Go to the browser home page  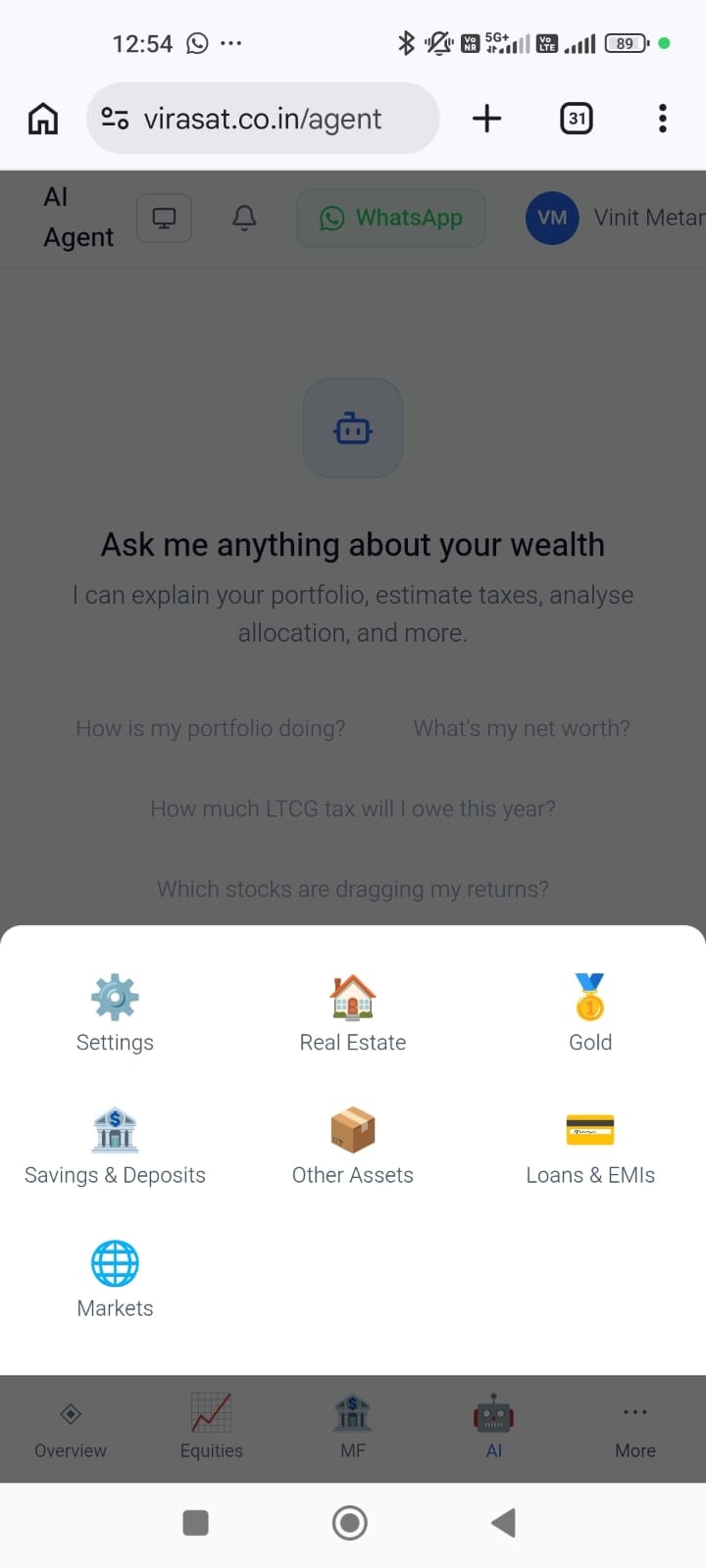[43, 119]
